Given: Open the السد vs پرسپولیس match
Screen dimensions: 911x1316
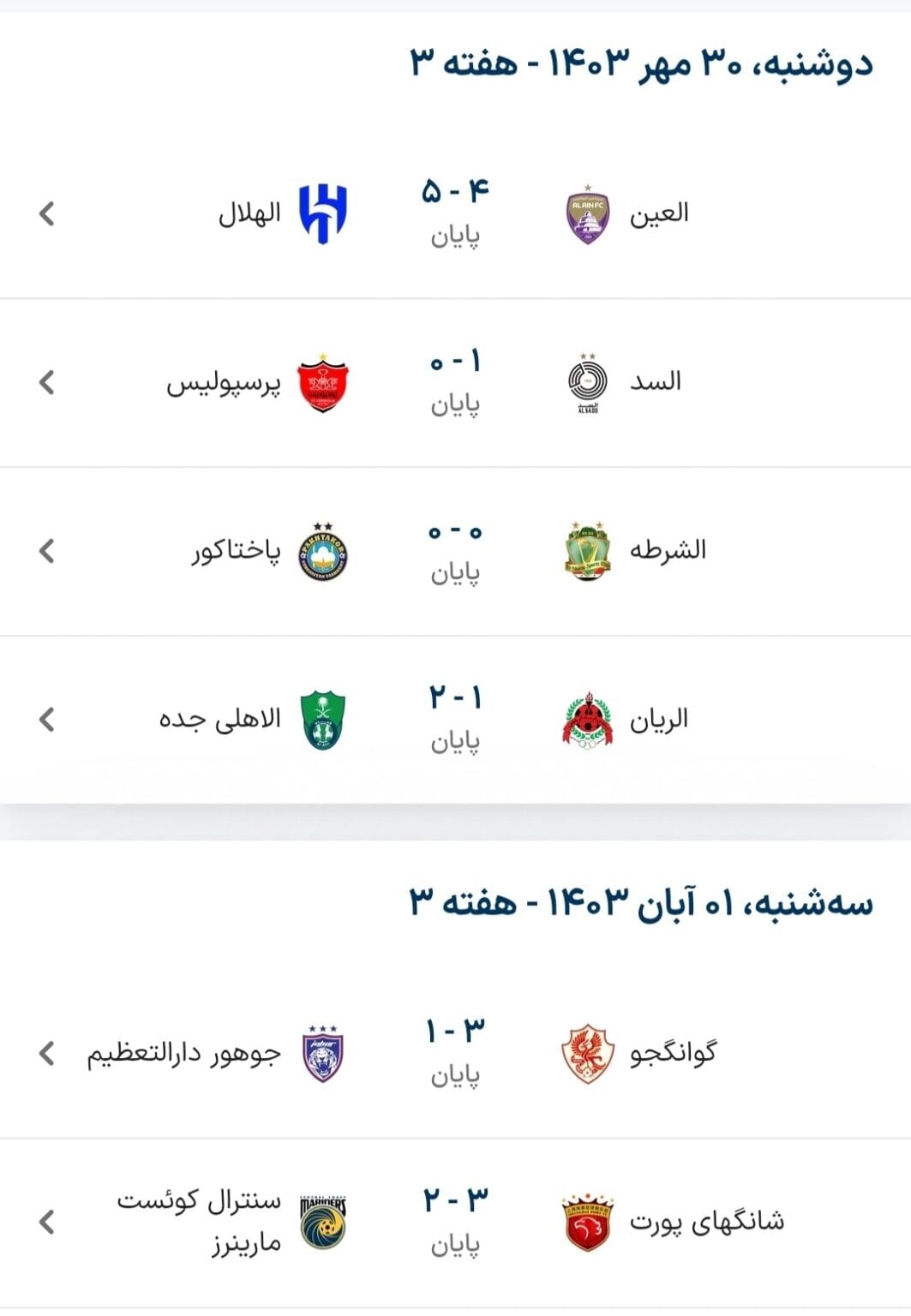Looking at the screenshot, I should point(454,382).
